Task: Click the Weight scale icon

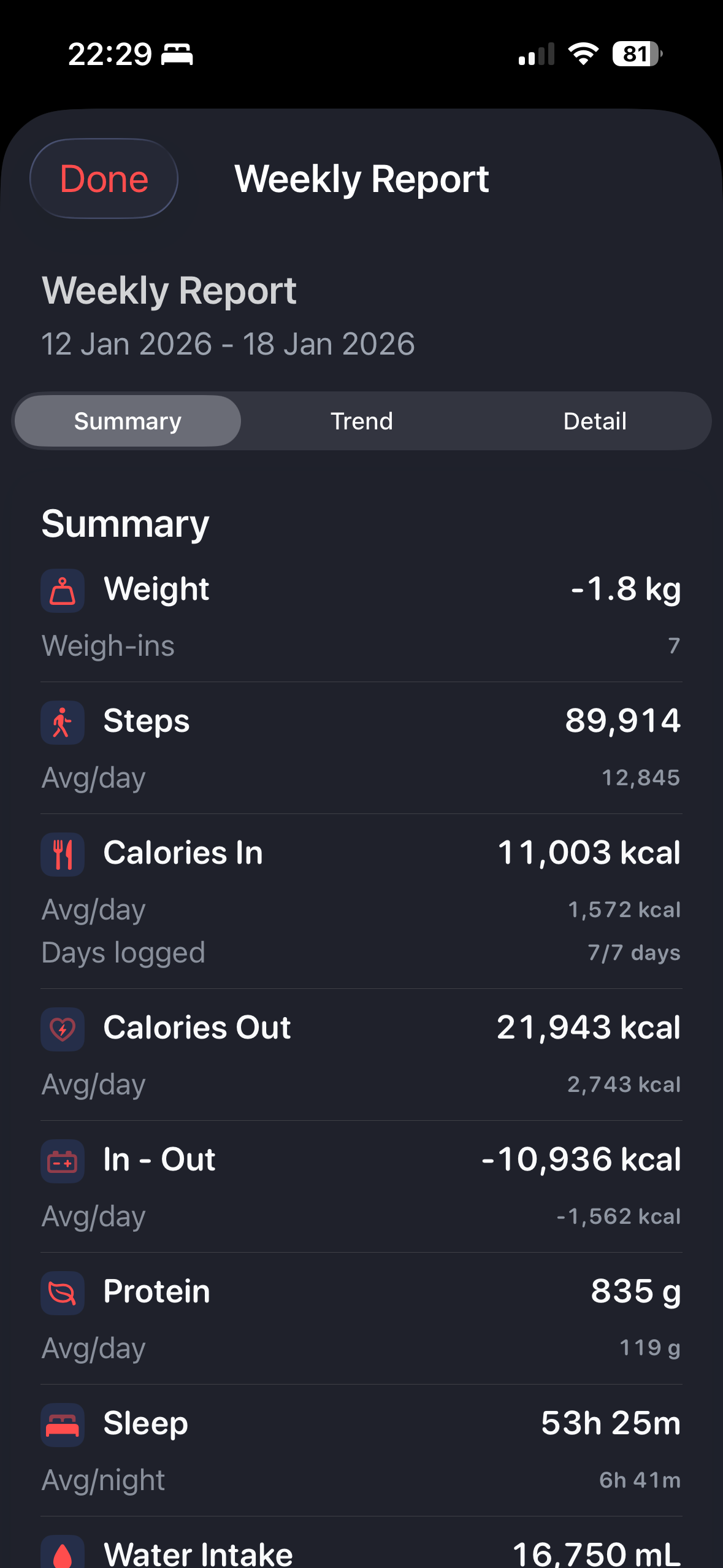Action: click(62, 591)
